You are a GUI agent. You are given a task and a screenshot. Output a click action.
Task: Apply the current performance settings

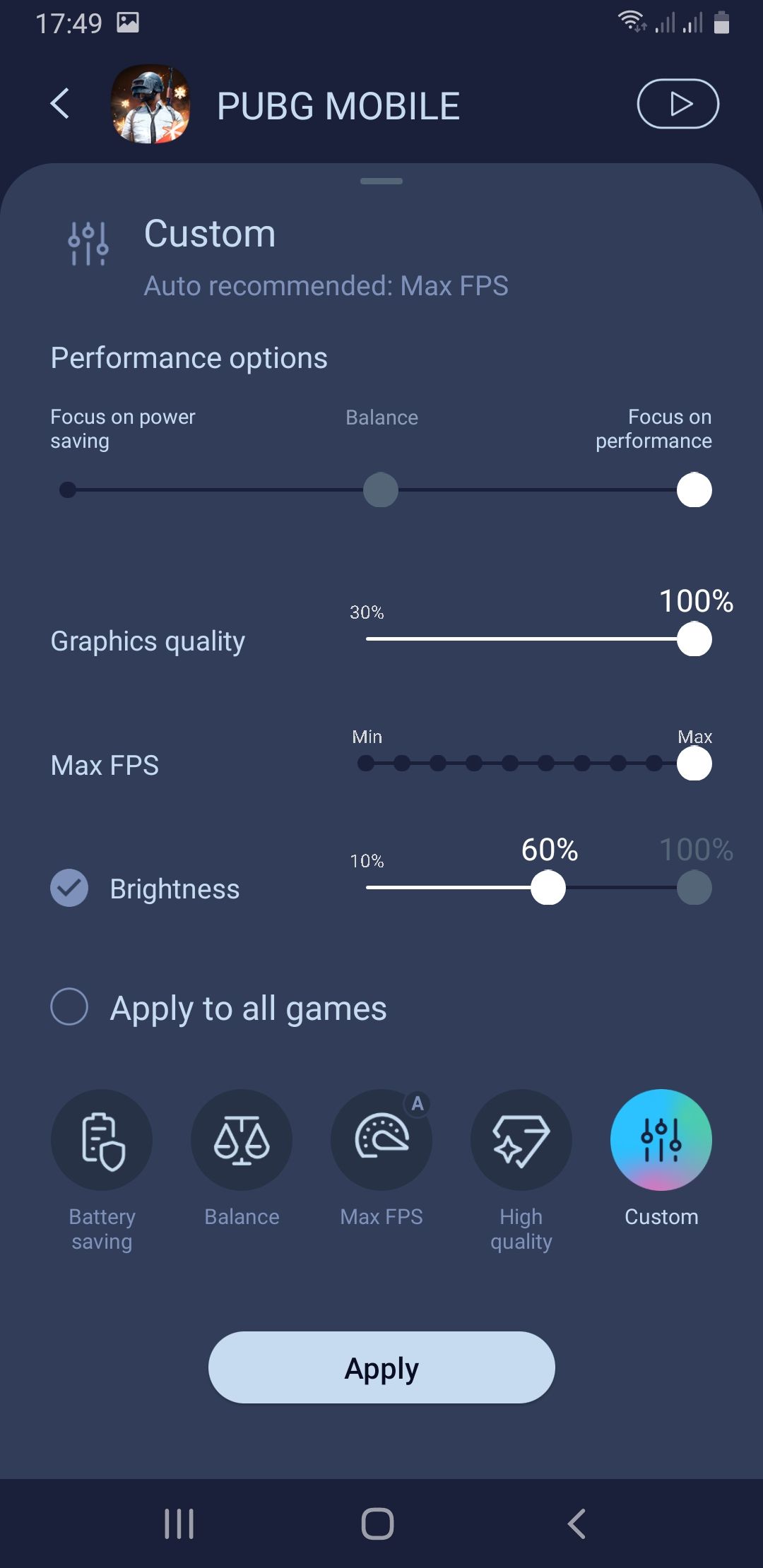click(x=381, y=1367)
